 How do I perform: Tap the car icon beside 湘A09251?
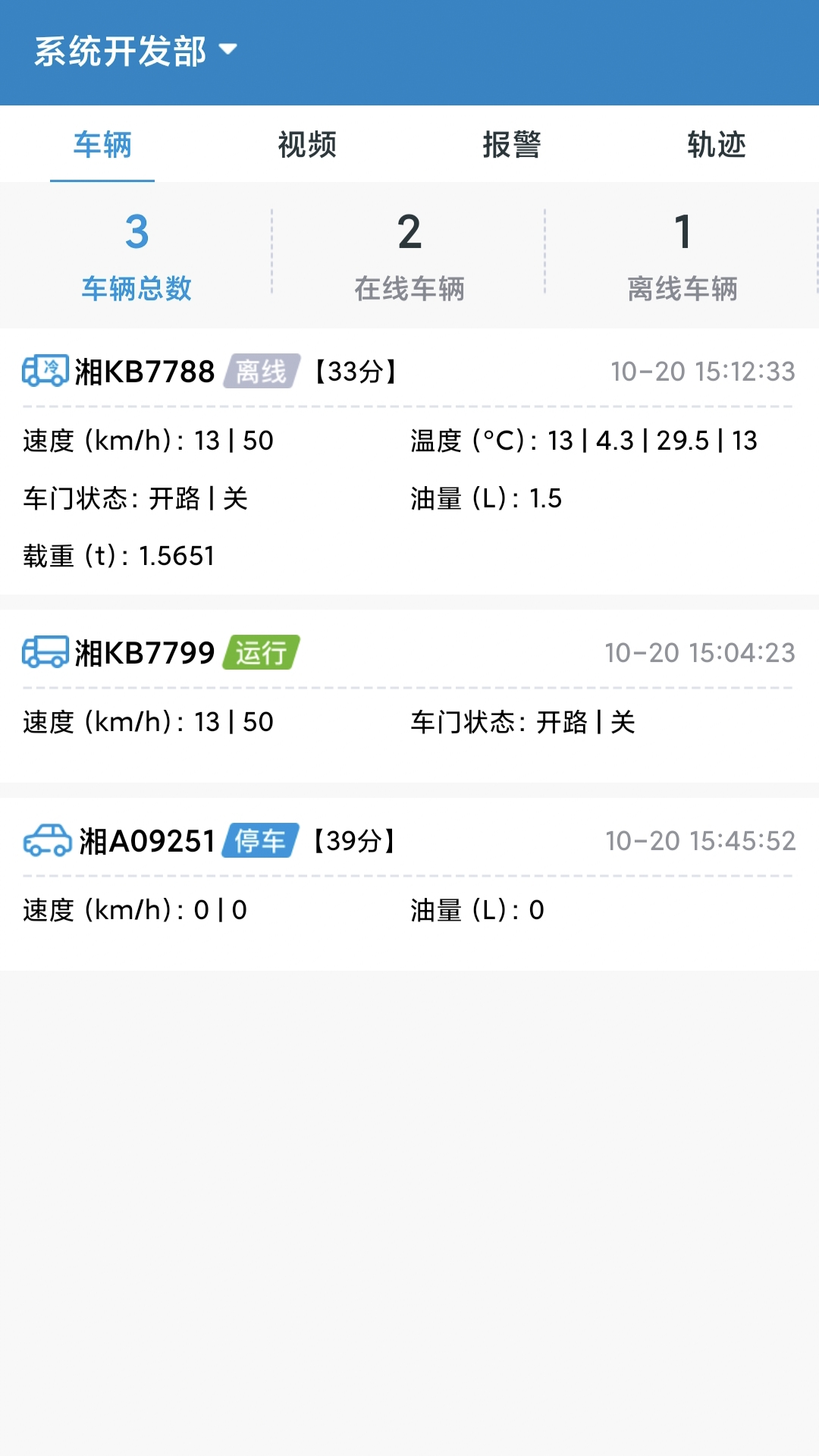45,840
